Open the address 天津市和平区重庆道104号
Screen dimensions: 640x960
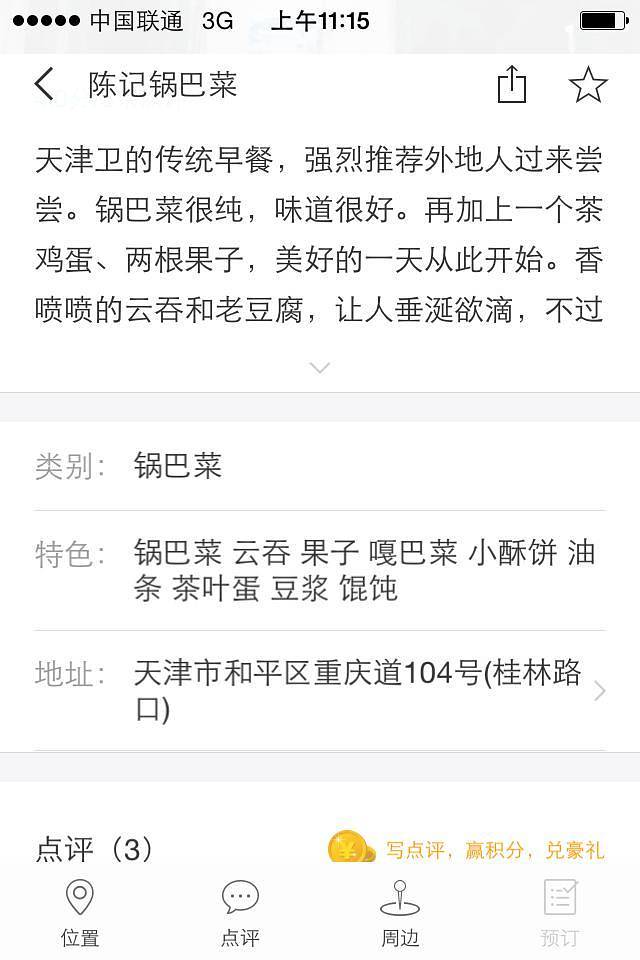point(357,691)
